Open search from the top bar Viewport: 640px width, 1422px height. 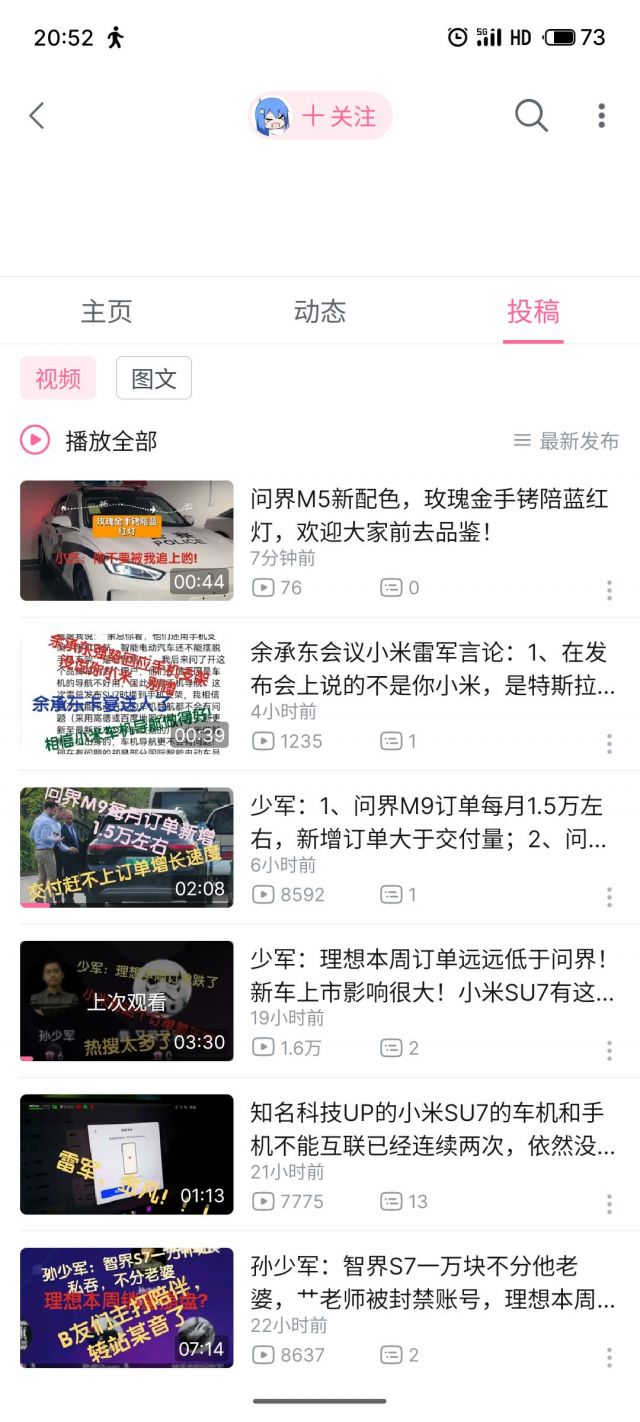click(531, 116)
